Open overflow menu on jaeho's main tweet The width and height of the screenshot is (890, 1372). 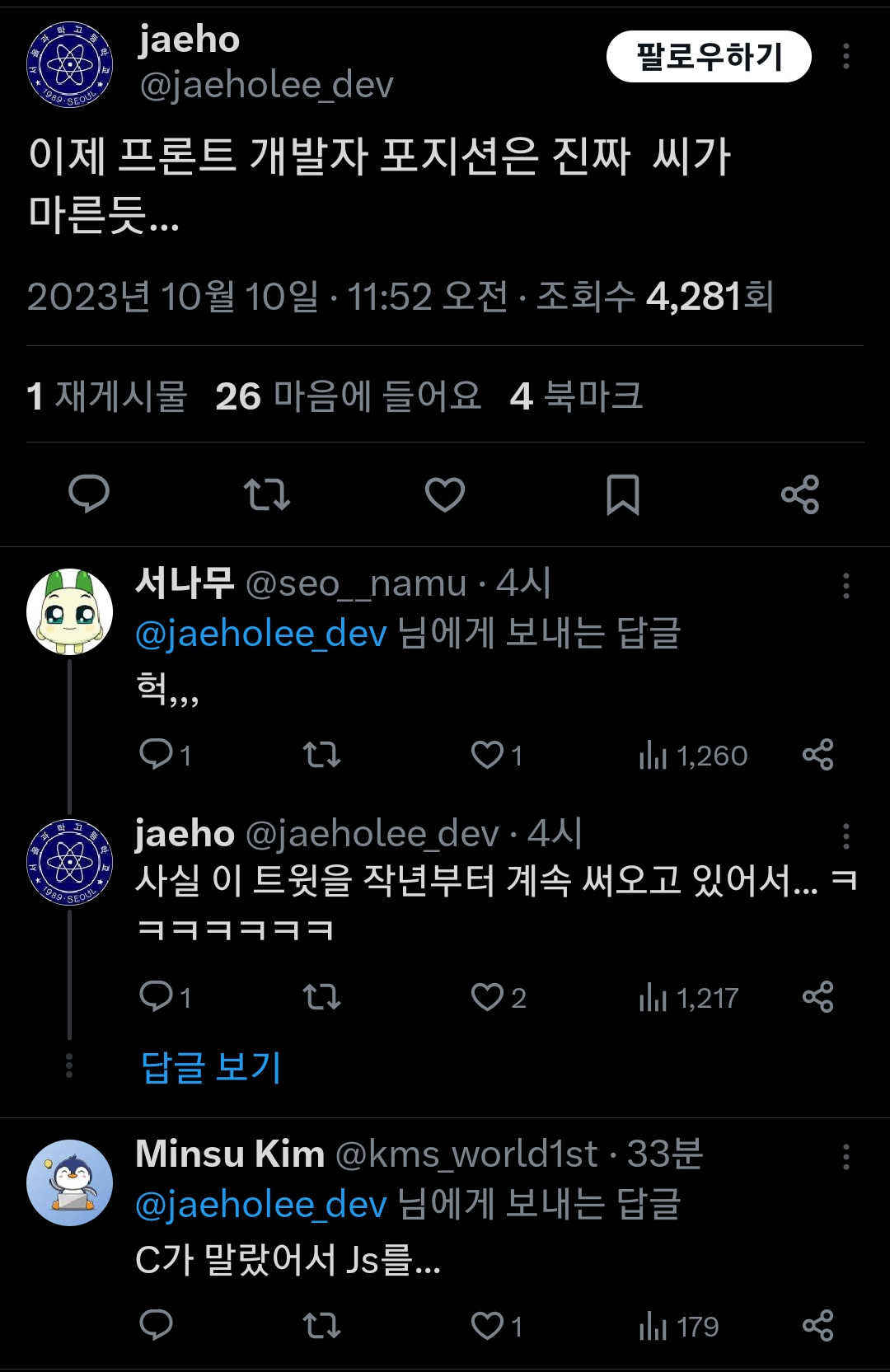click(845, 57)
